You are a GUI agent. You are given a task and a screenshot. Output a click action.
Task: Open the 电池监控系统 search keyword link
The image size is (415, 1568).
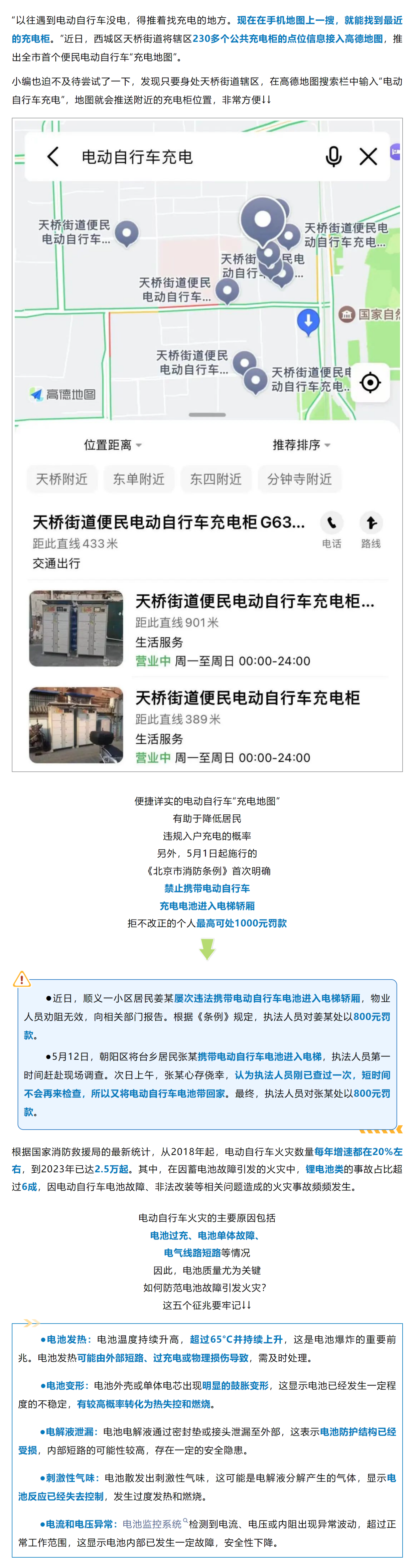point(152,1524)
